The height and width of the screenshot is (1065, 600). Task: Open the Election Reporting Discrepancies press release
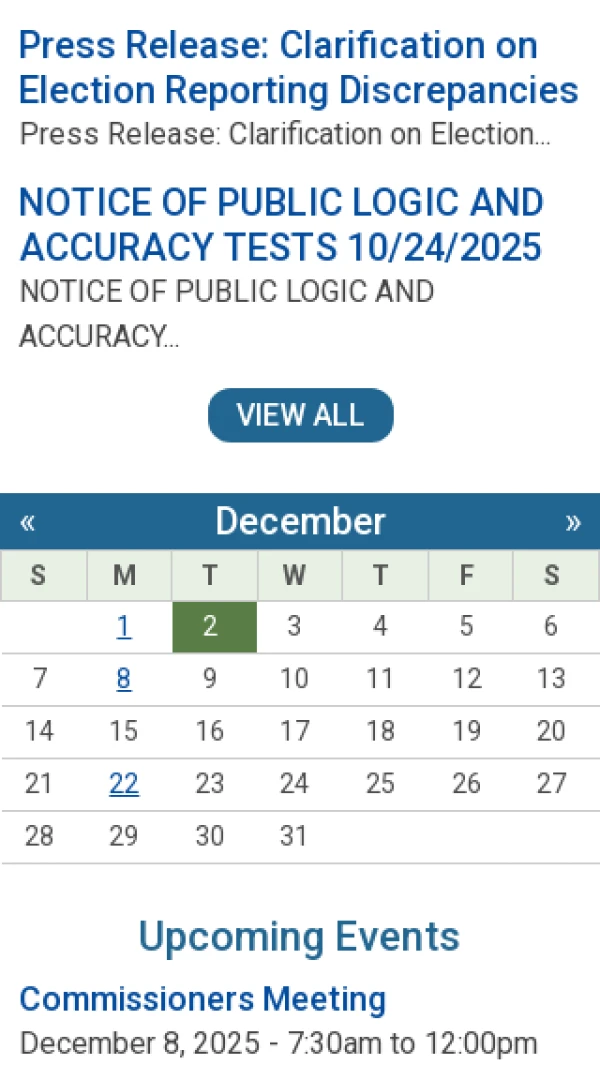tap(298, 68)
